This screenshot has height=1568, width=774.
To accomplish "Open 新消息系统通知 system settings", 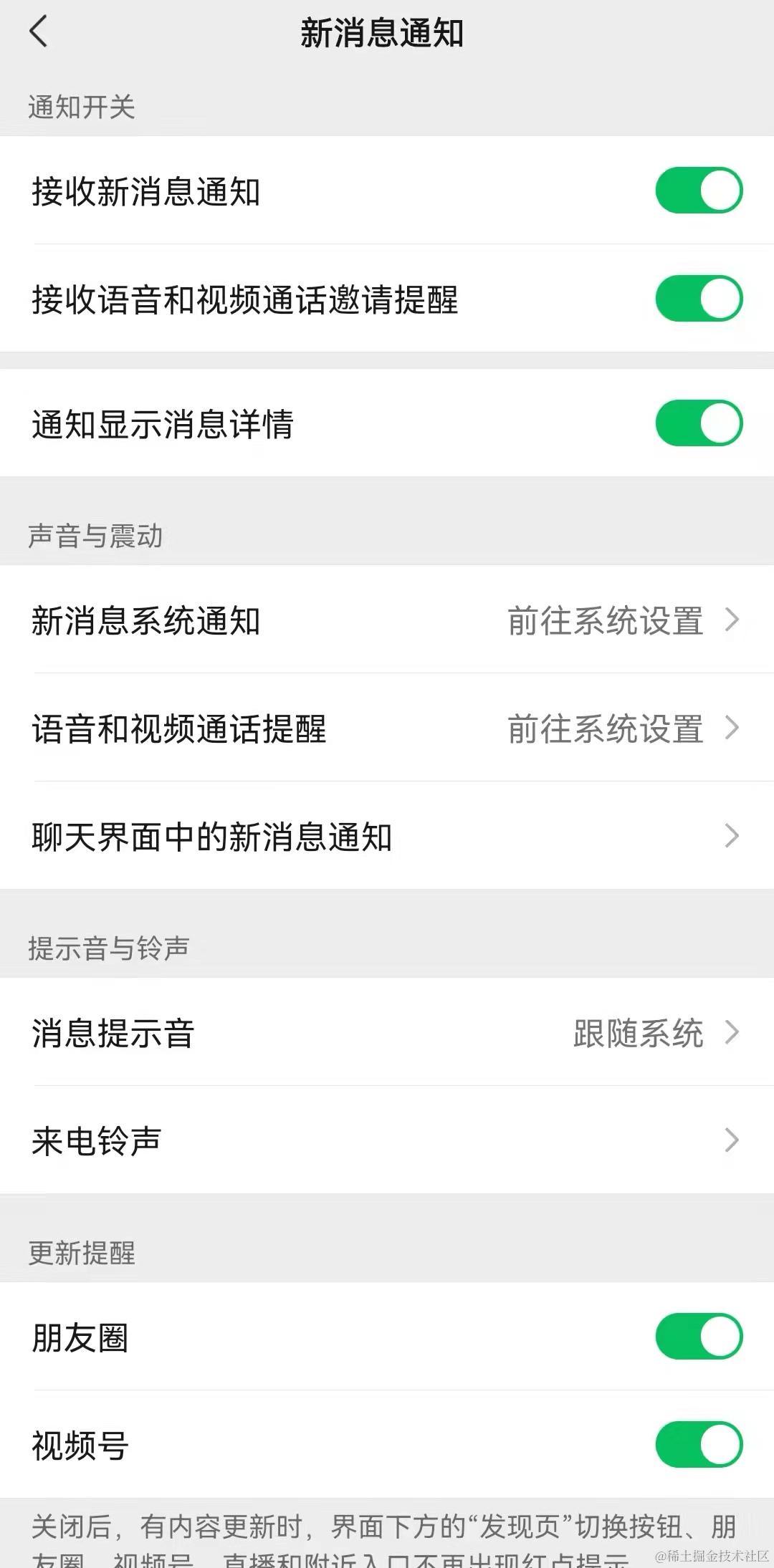I will coord(387,620).
